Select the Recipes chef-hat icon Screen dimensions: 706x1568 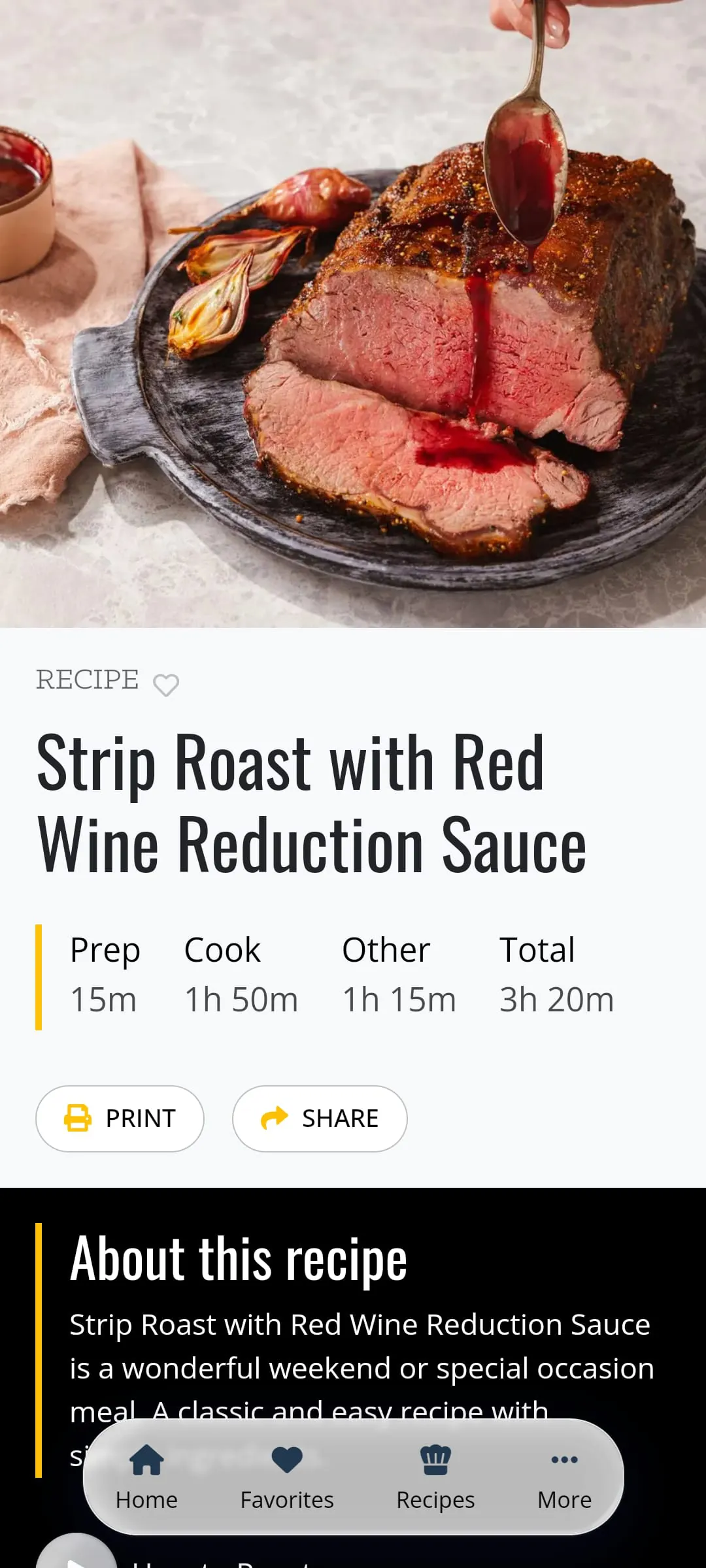pos(435,1458)
